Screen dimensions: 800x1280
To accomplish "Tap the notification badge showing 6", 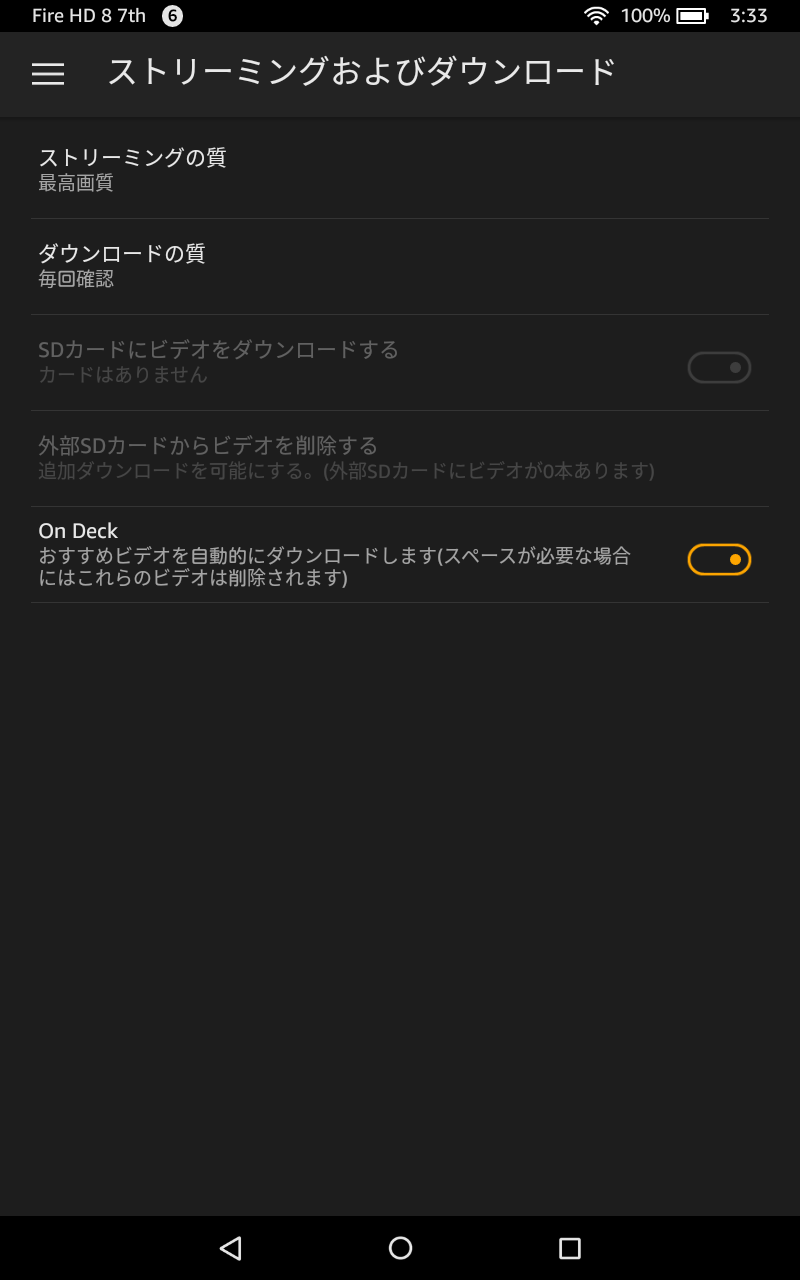I will point(170,15).
